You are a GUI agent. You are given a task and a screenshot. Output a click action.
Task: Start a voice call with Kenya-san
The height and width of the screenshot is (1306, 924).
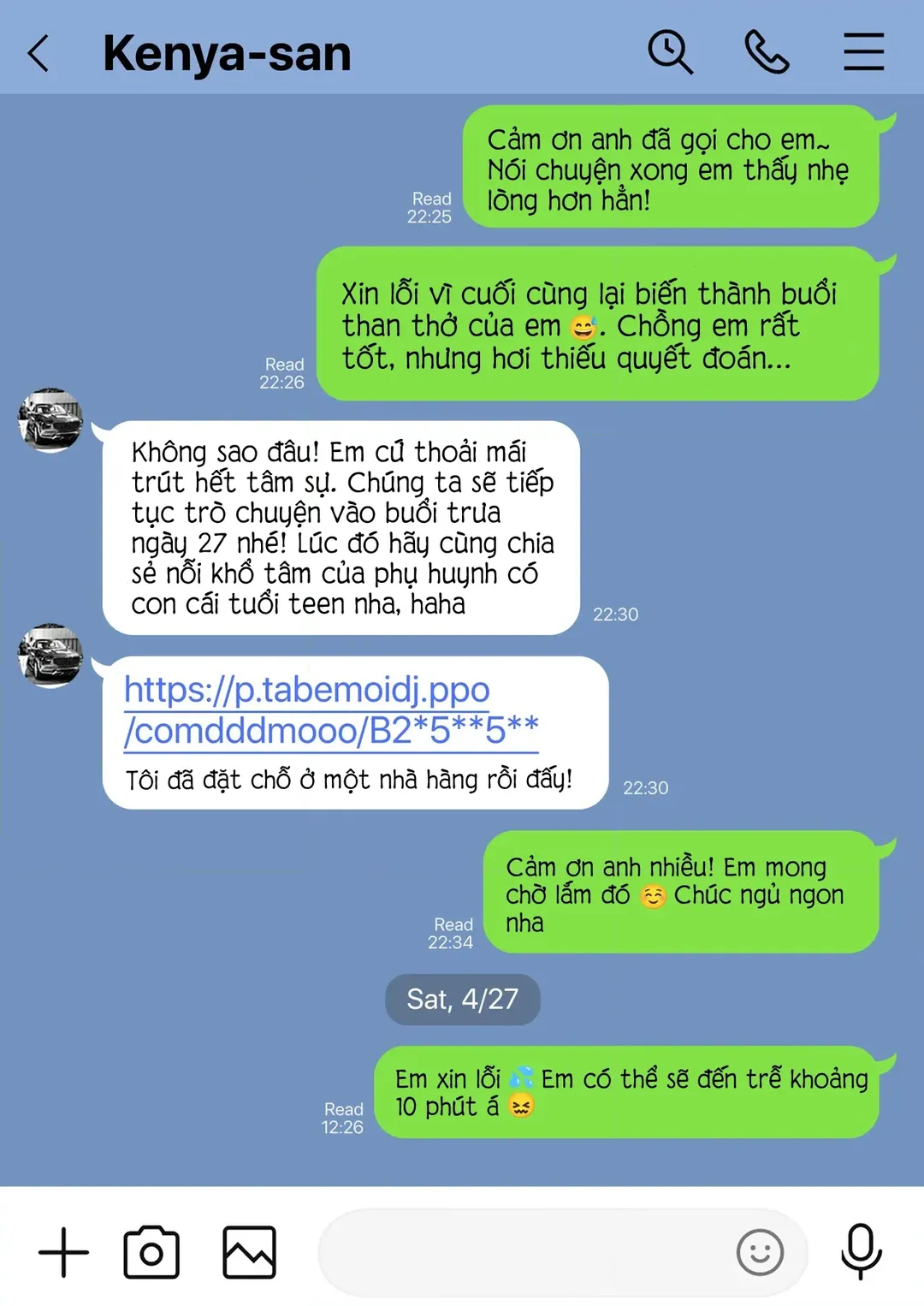(767, 52)
